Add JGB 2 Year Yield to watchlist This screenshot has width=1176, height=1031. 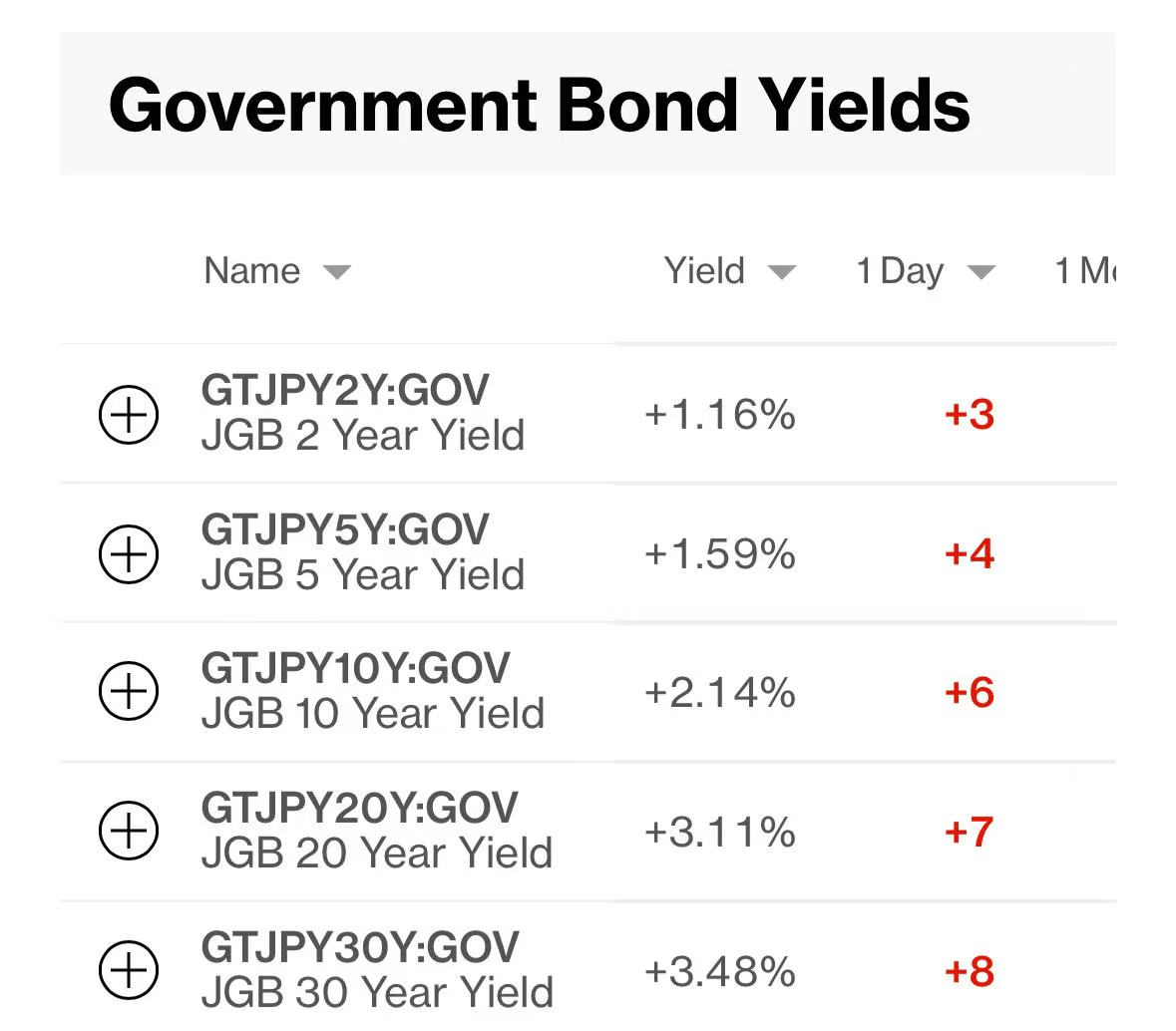coord(129,415)
